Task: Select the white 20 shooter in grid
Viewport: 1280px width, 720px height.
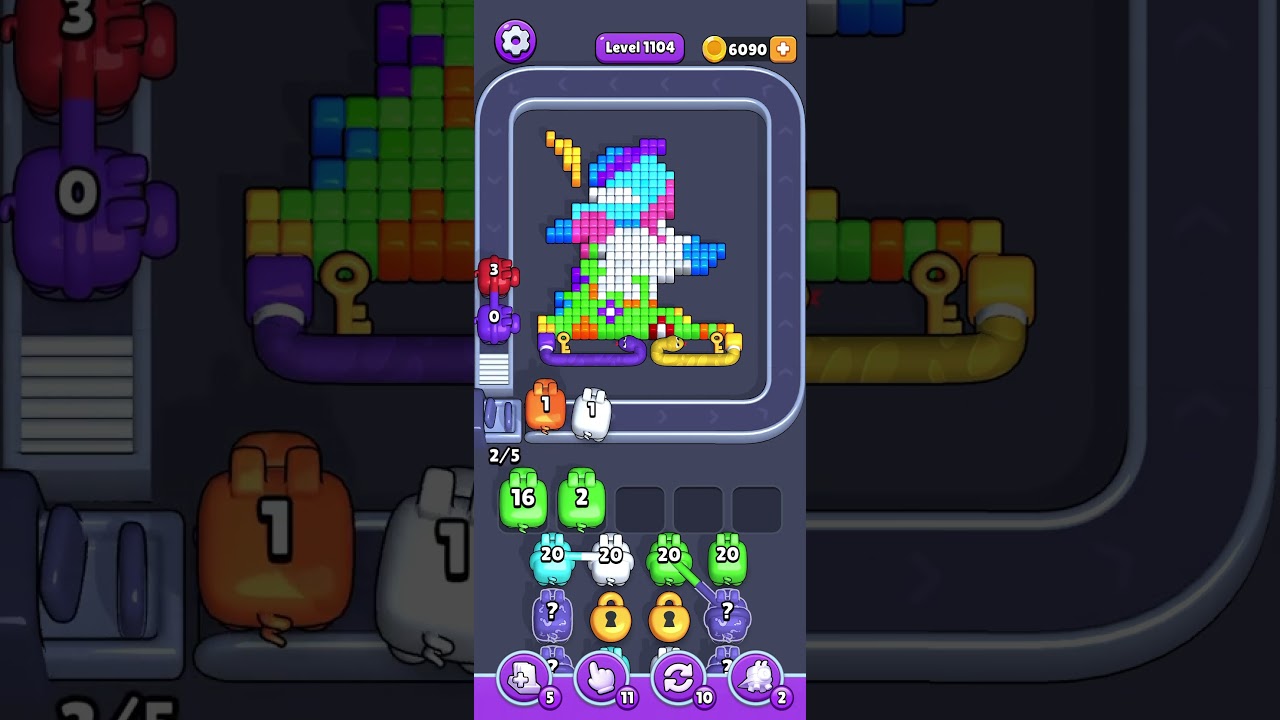Action: (610, 561)
